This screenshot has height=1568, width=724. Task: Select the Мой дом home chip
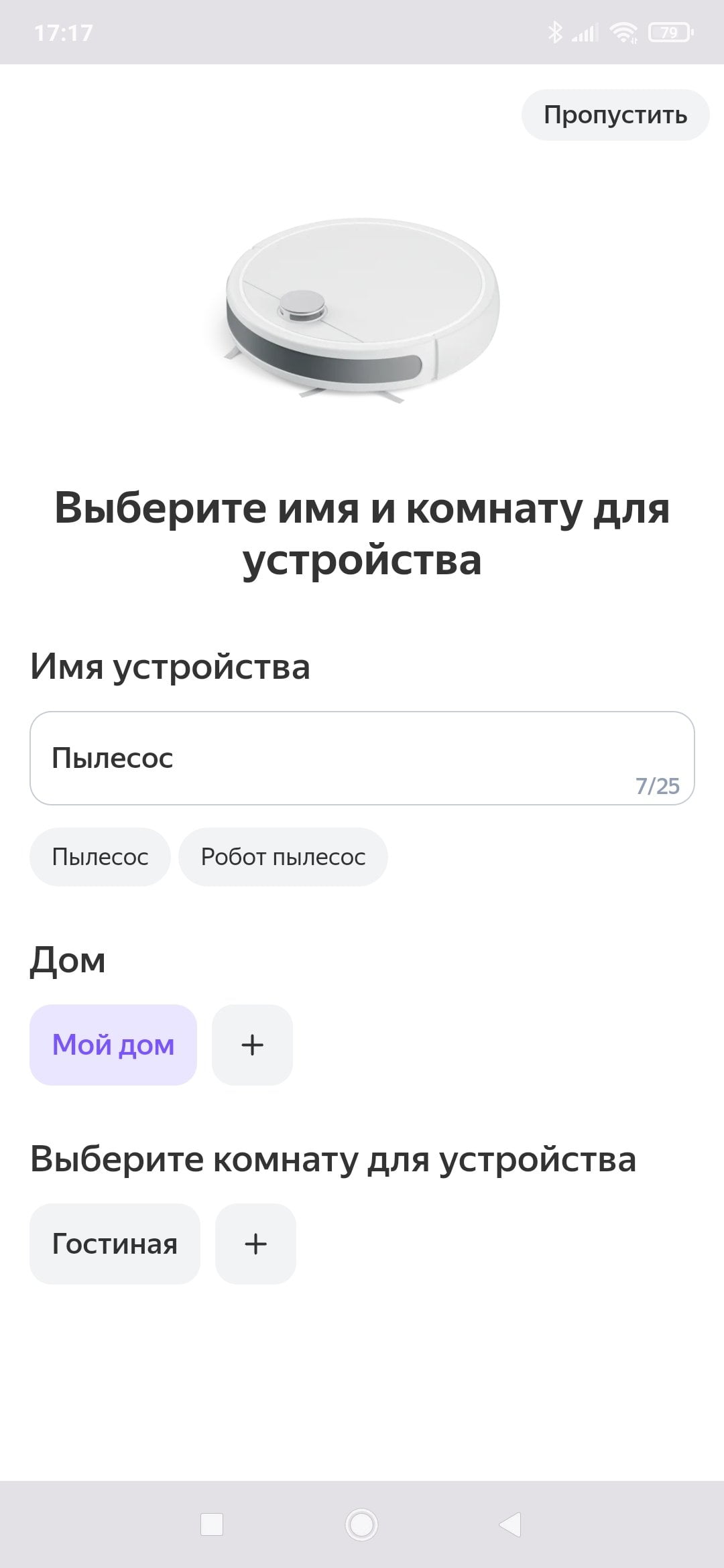coord(113,1045)
